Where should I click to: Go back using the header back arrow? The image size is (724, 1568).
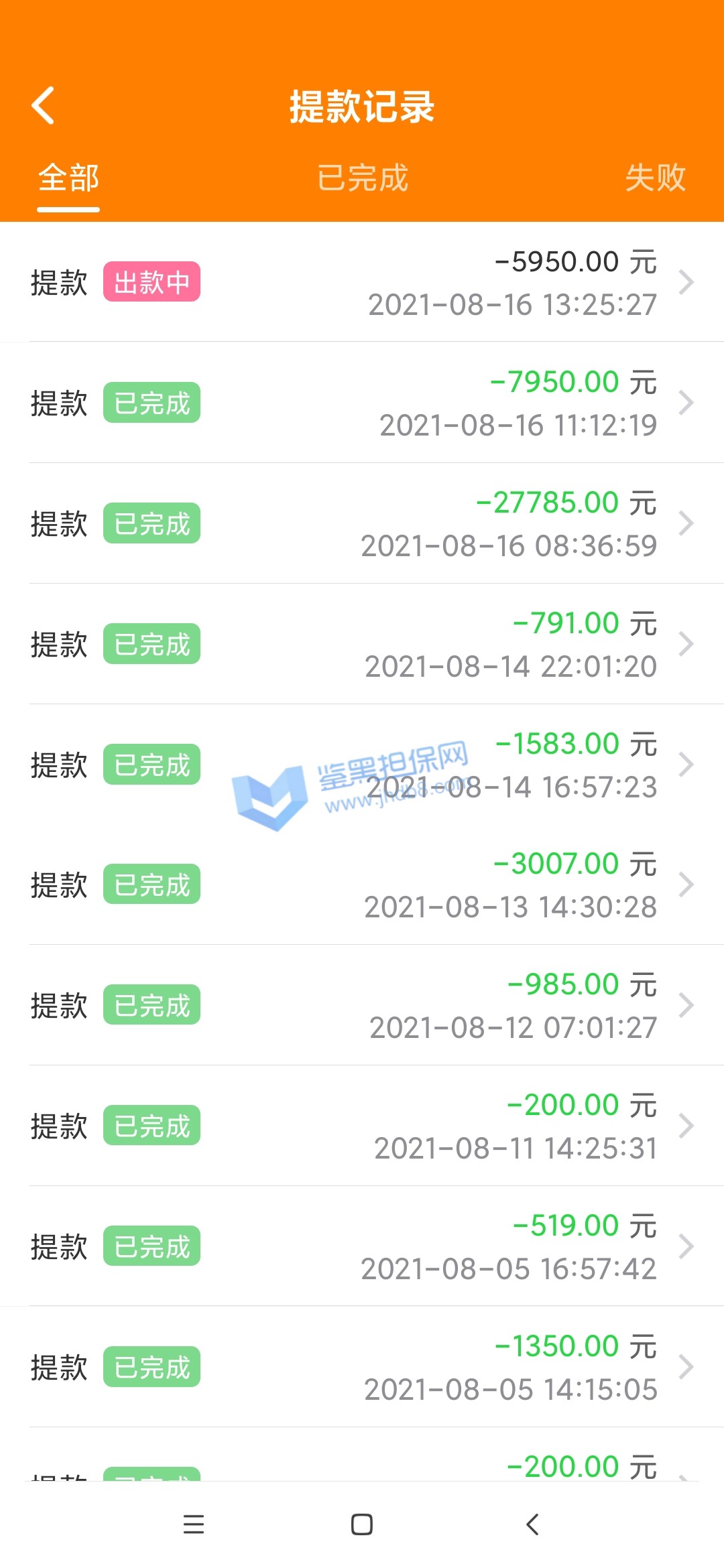[x=44, y=106]
